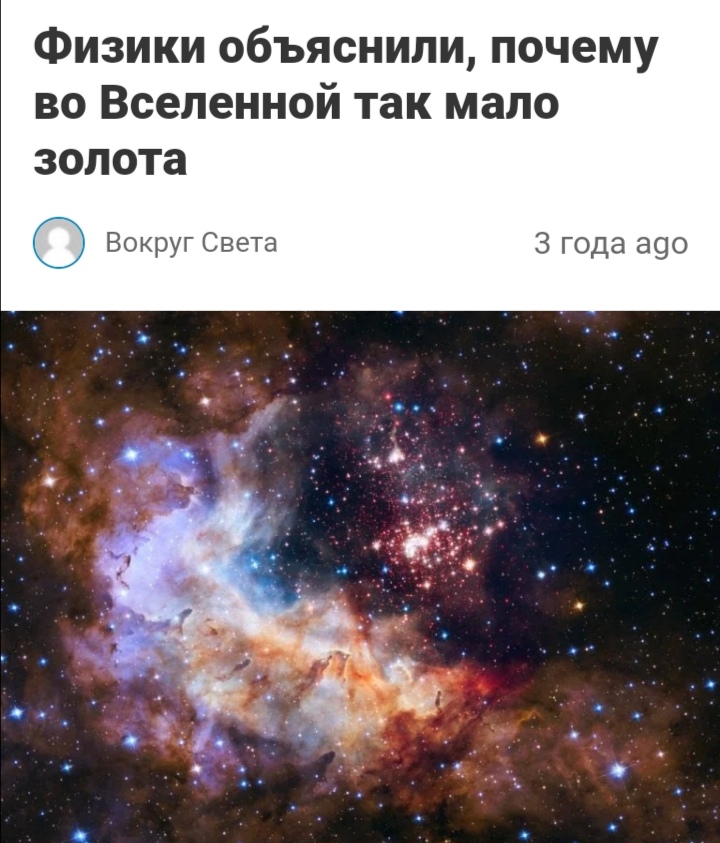Open the article's nebula image
720x843 pixels.
pyautogui.click(x=360, y=575)
